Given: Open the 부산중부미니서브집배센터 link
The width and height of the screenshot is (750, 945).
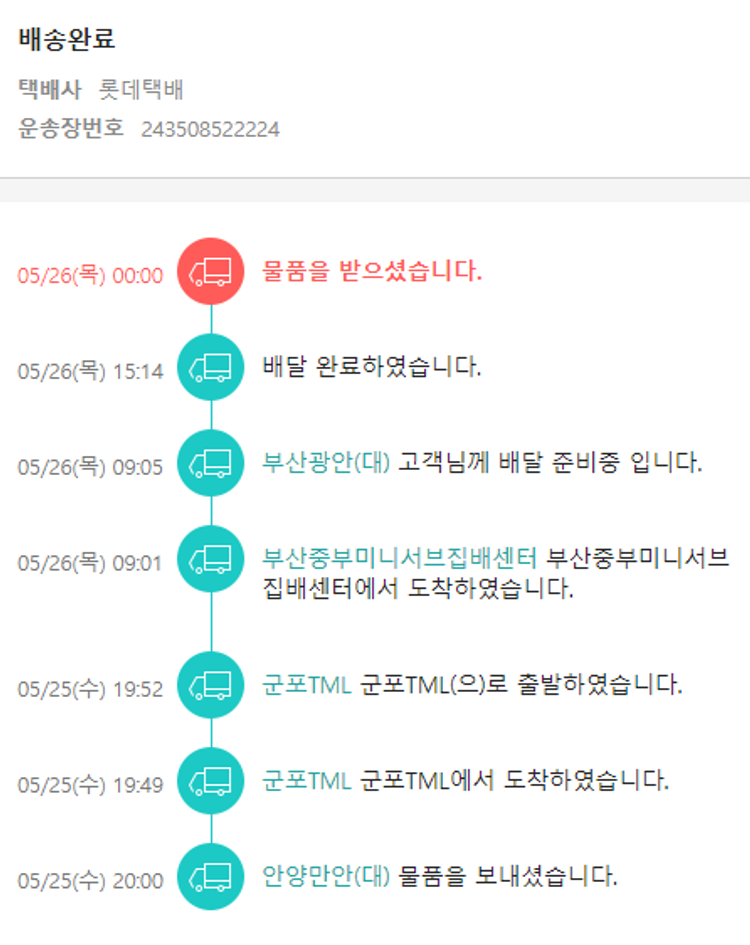Looking at the screenshot, I should pyautogui.click(x=400, y=558).
